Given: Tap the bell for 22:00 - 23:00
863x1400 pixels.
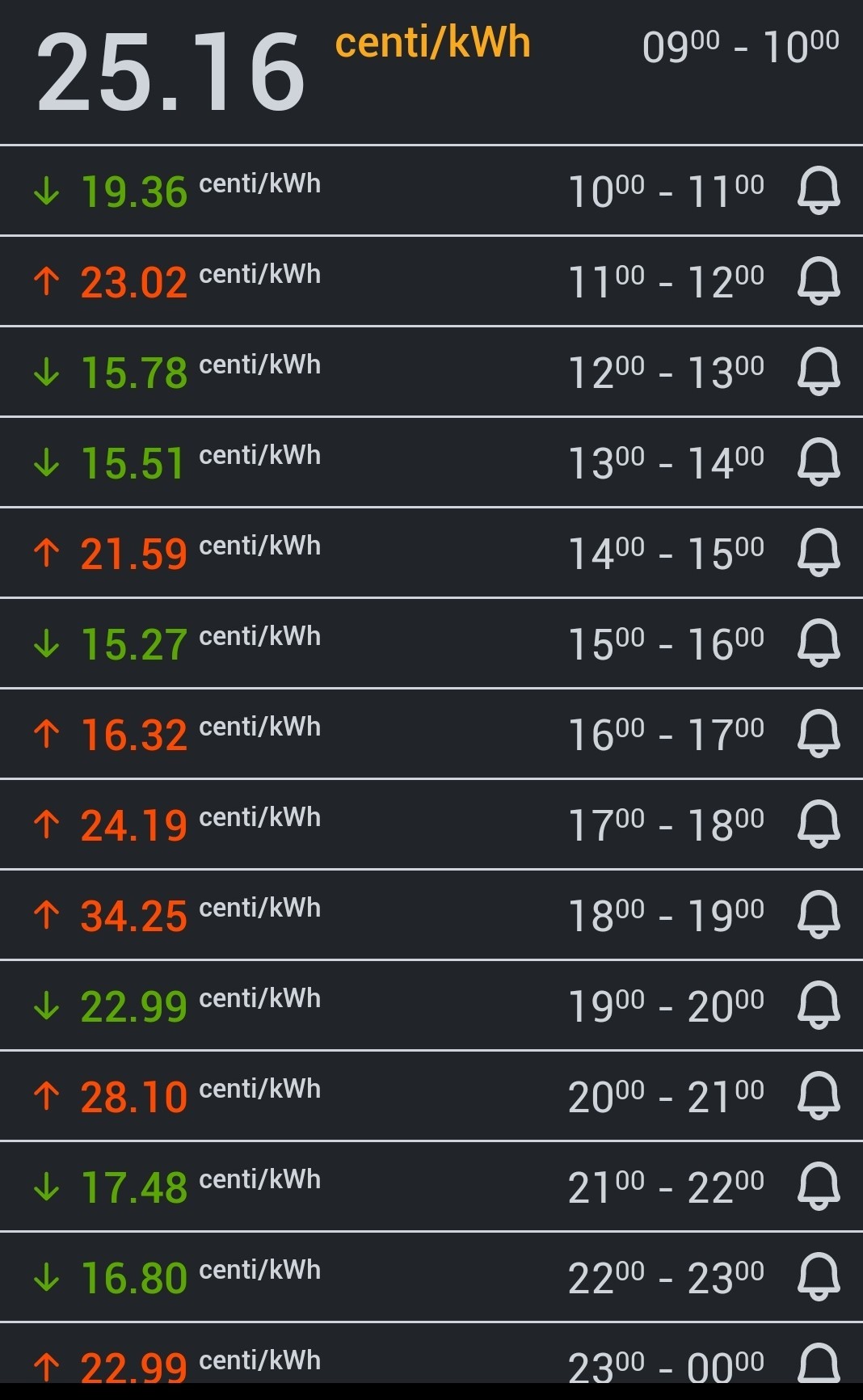Looking at the screenshot, I should (819, 1277).
